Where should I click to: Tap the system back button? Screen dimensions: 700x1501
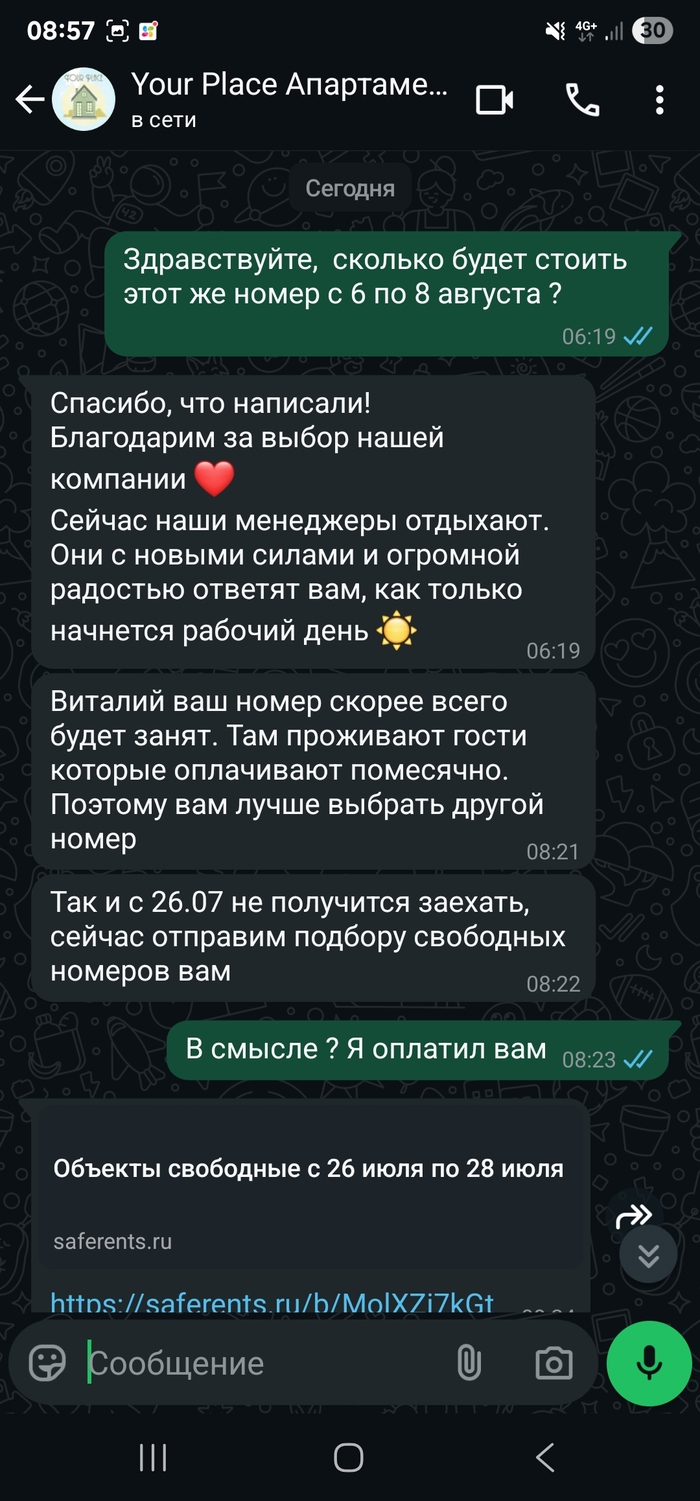(545, 1457)
